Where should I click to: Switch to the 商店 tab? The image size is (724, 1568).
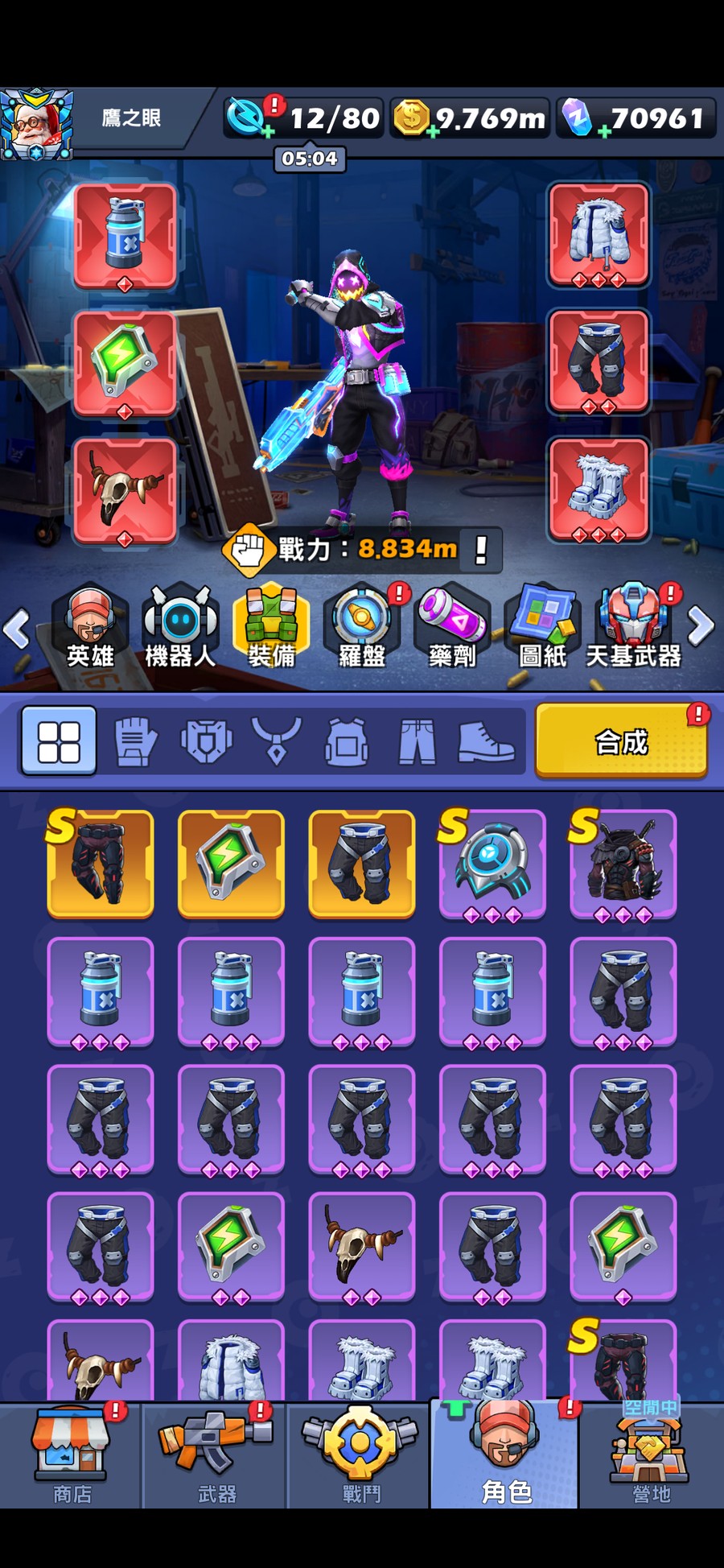click(x=72, y=1454)
